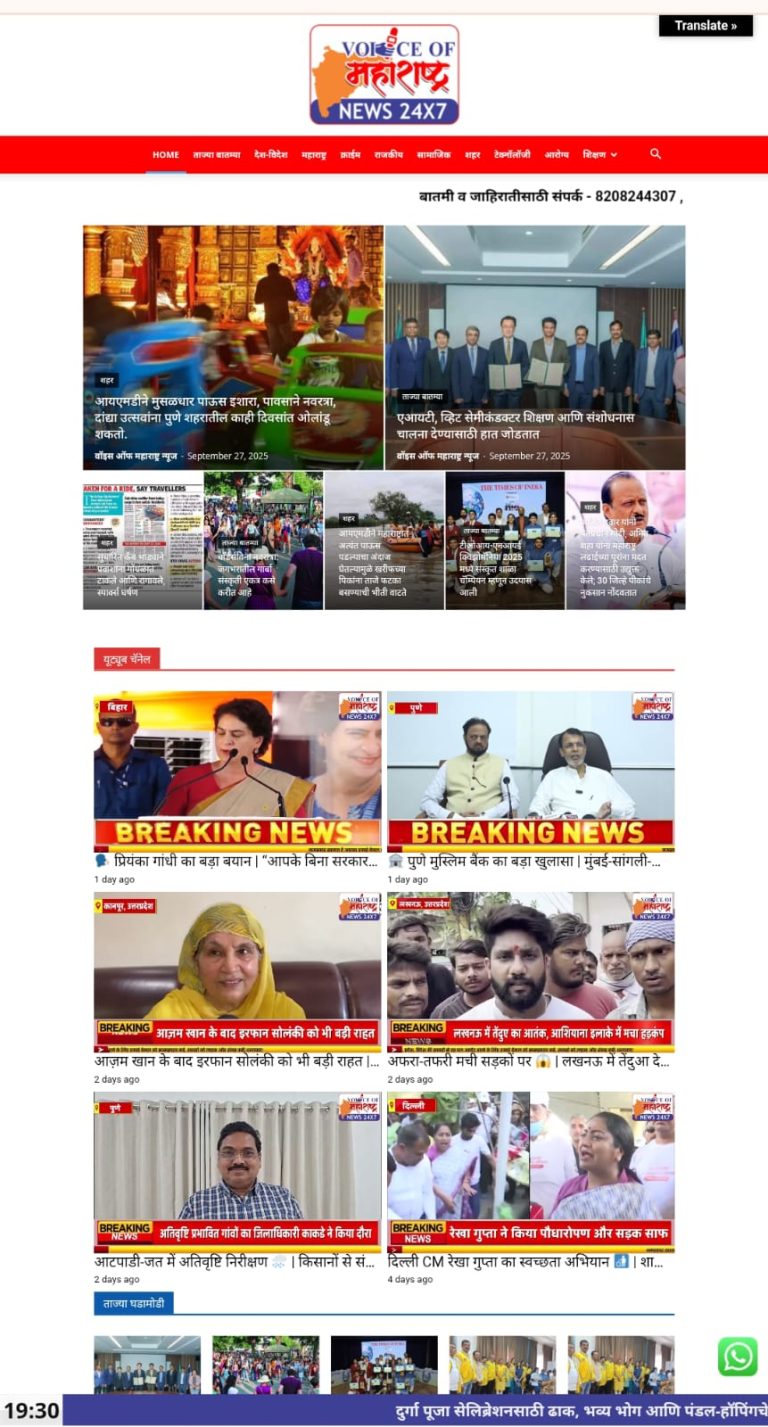Open WhatsApp chat floating button
Image resolution: width=768 pixels, height=1427 pixels.
pyautogui.click(x=738, y=1357)
